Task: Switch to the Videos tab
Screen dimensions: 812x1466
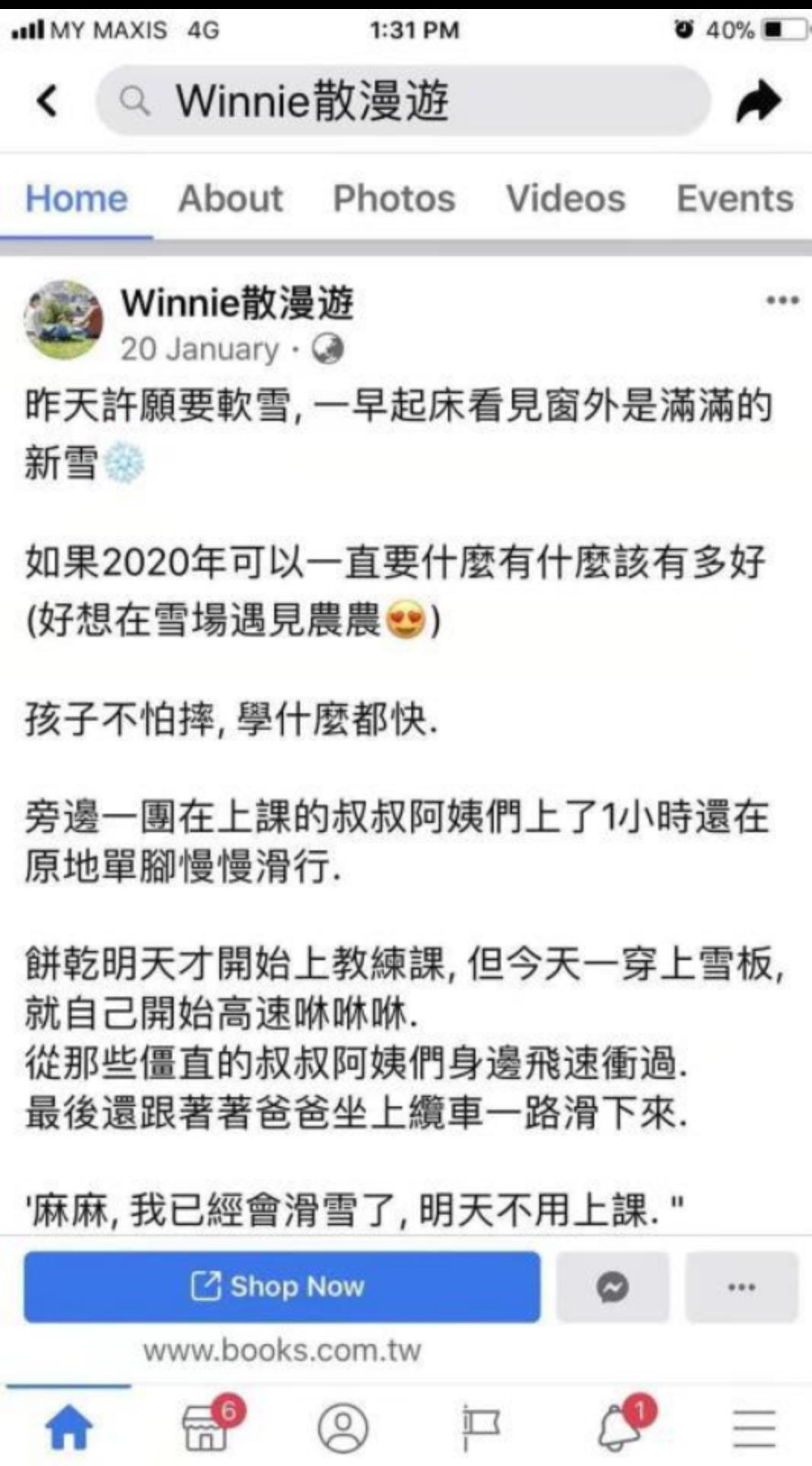Action: pos(565,199)
